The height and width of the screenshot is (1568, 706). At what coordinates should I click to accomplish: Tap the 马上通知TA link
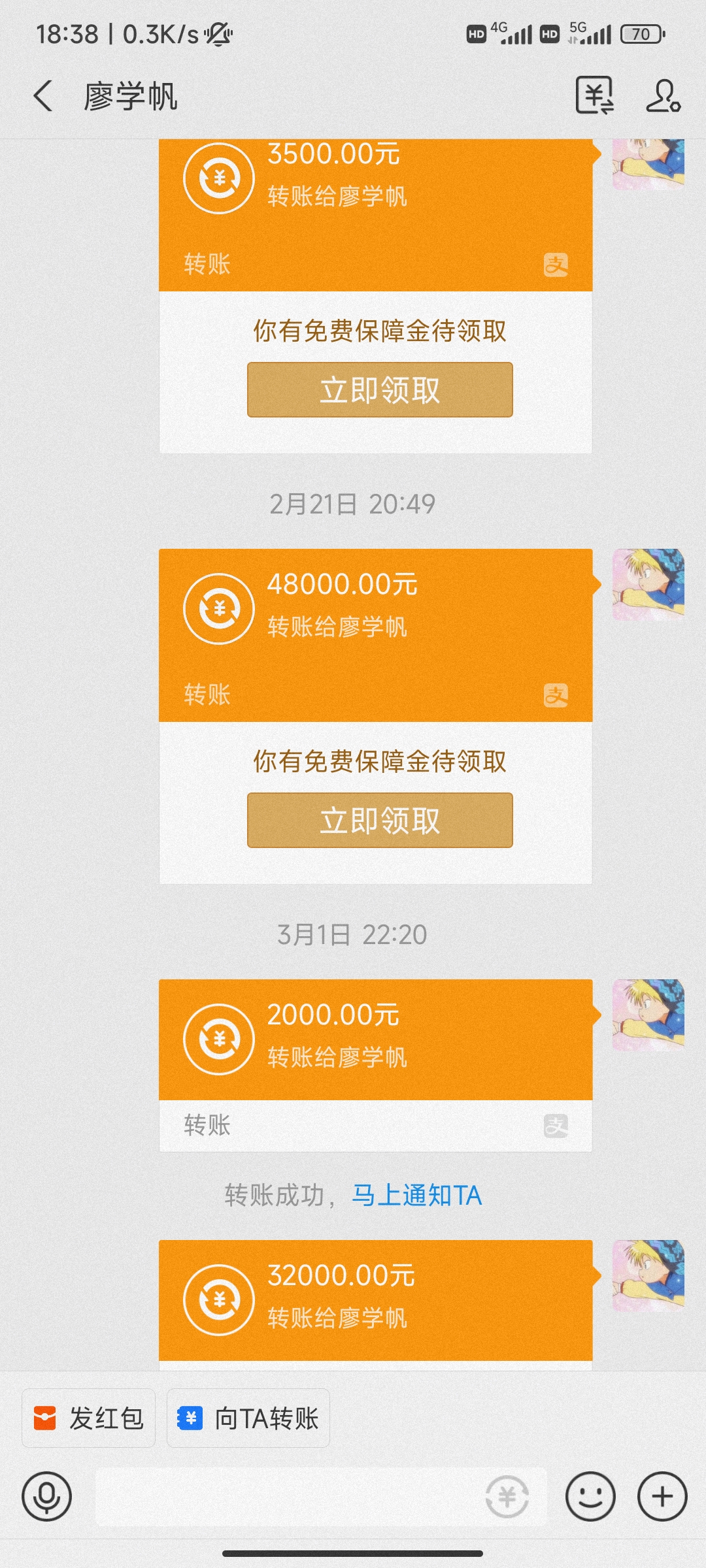coord(417,1196)
